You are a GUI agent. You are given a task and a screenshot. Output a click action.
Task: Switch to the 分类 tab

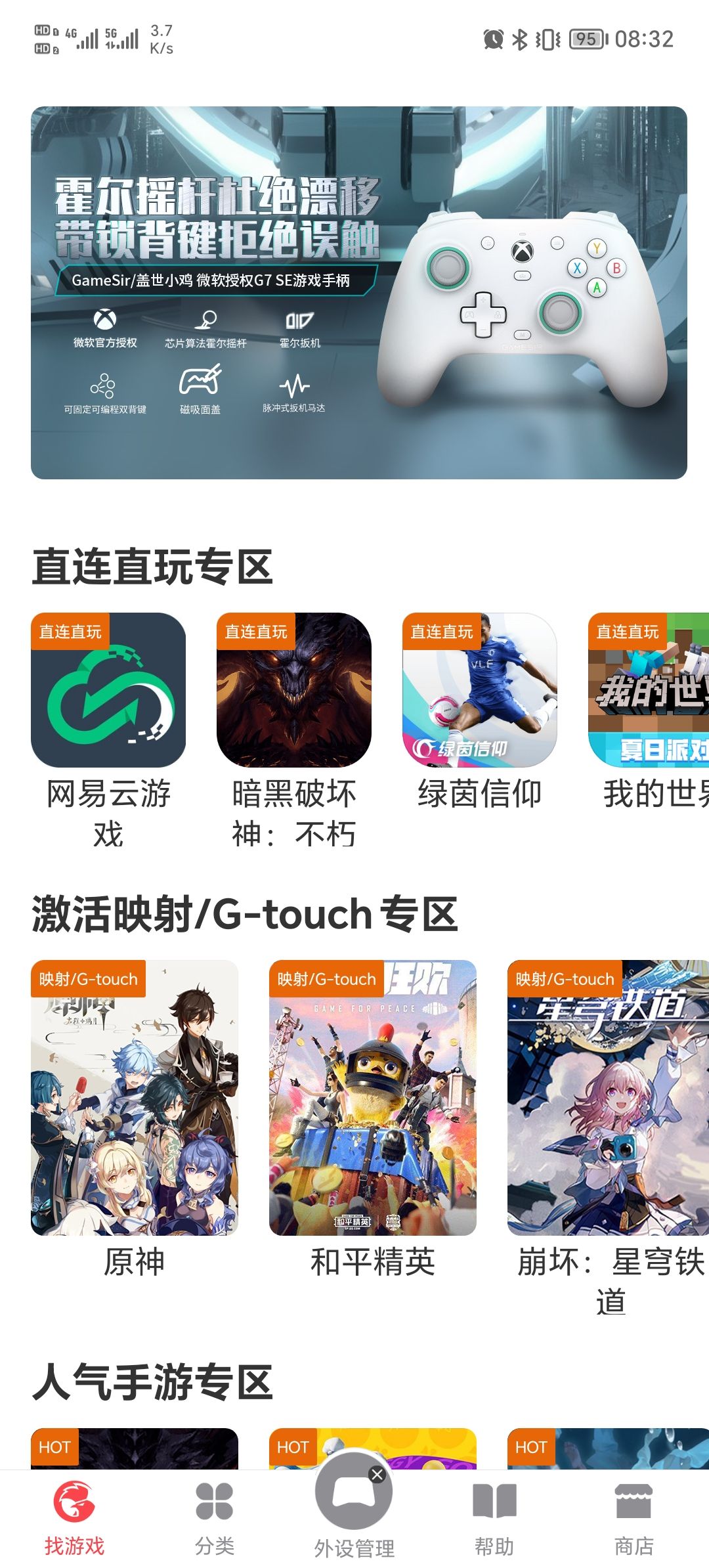click(215, 1518)
